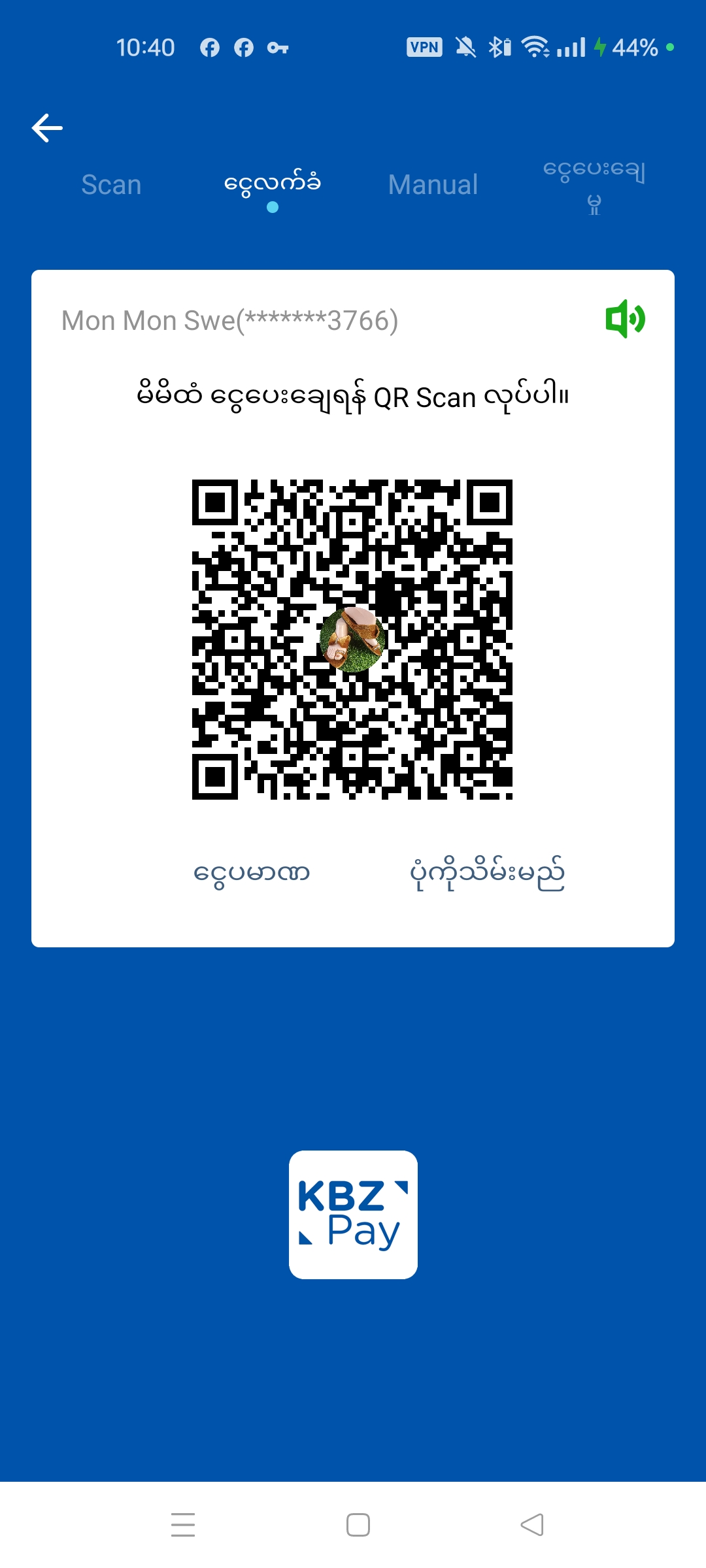Image resolution: width=706 pixels, height=1568 pixels.
Task: Tap ပုံကိုသိမ်းမည် to save the image
Action: click(487, 873)
